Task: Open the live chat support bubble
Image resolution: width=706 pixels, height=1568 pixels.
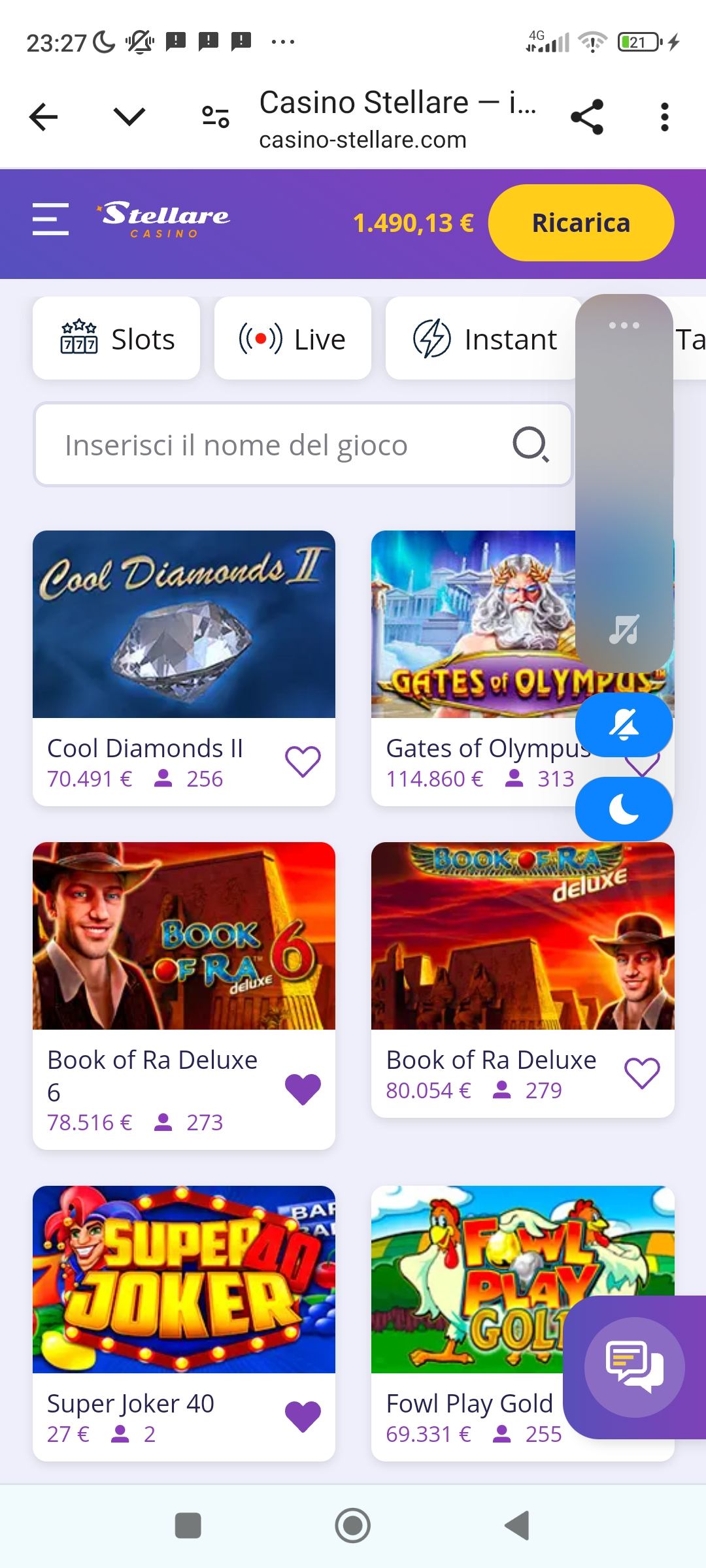Action: (634, 1367)
